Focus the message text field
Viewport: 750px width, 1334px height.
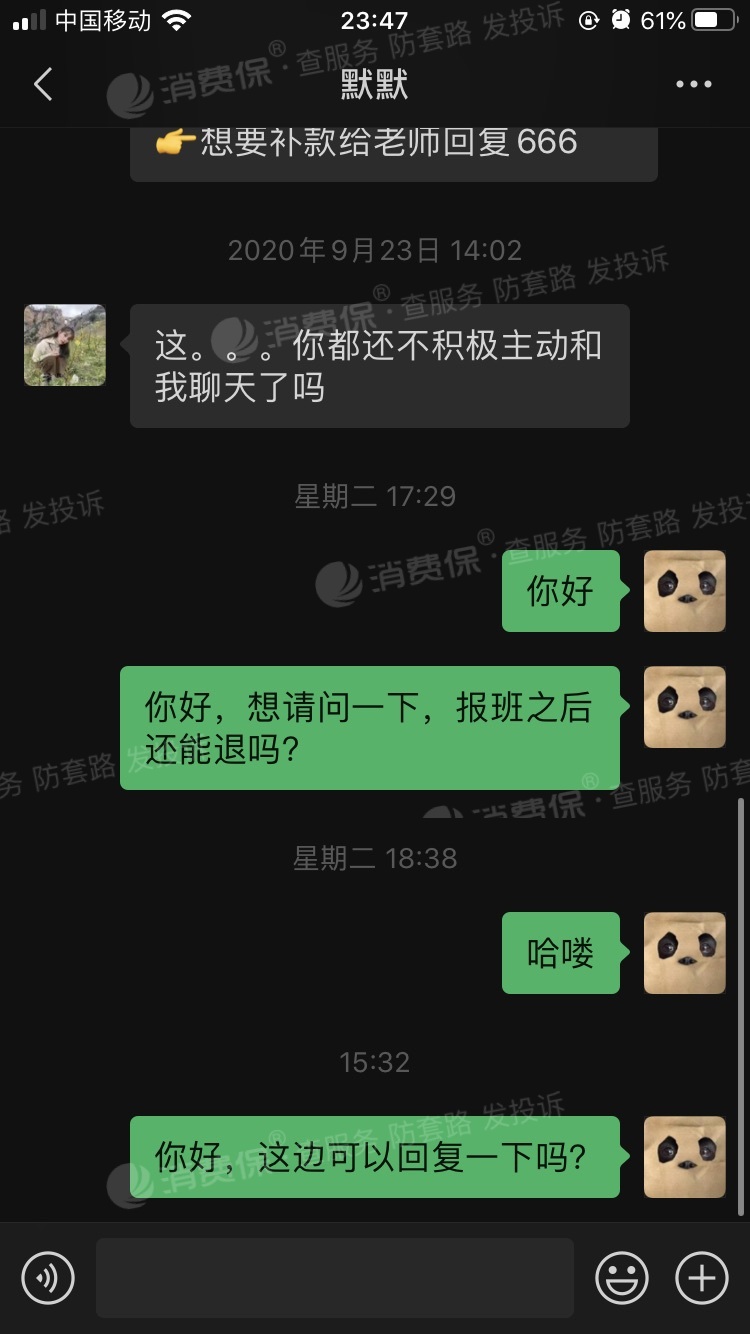pyautogui.click(x=334, y=1278)
